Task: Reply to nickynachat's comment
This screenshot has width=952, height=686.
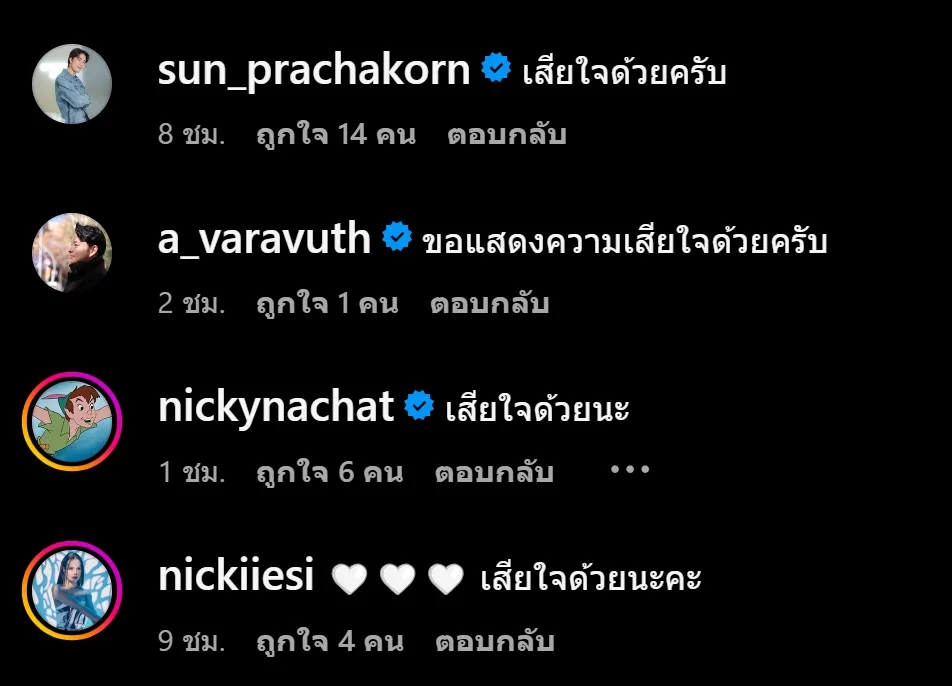Action: [494, 472]
